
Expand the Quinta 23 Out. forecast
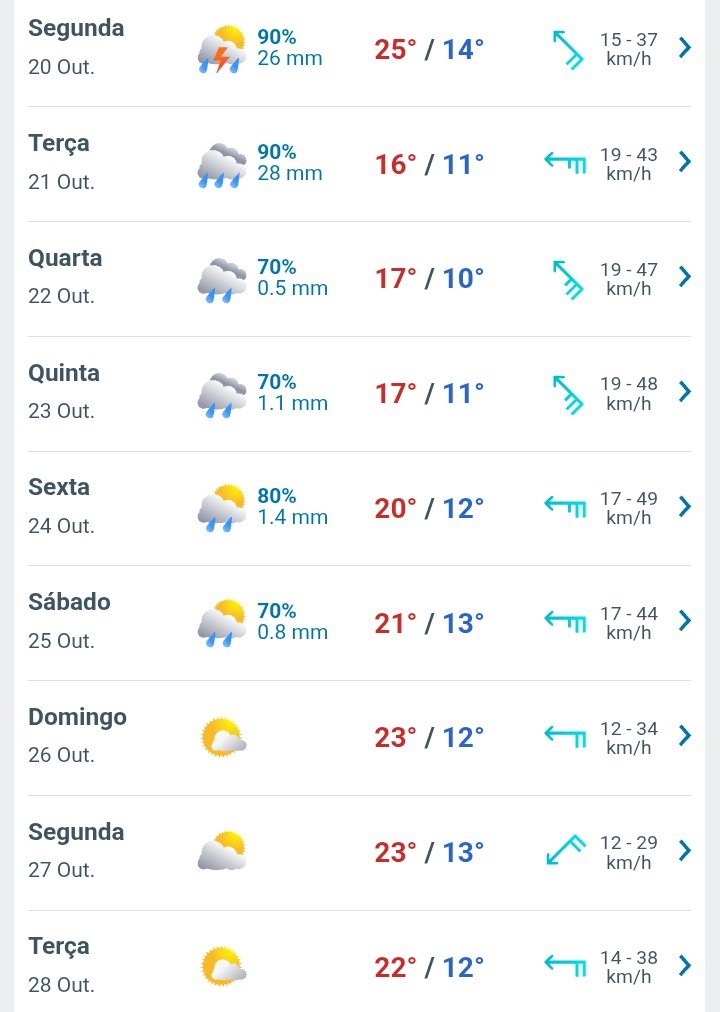point(359,394)
